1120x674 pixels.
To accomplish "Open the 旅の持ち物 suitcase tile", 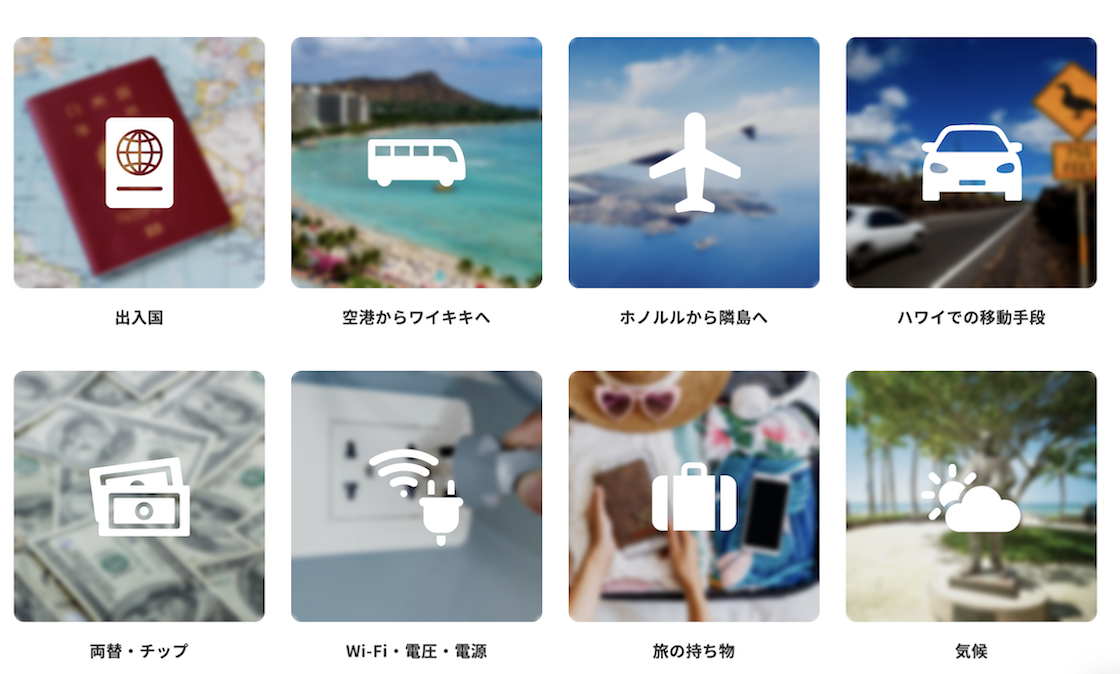I will [694, 496].
